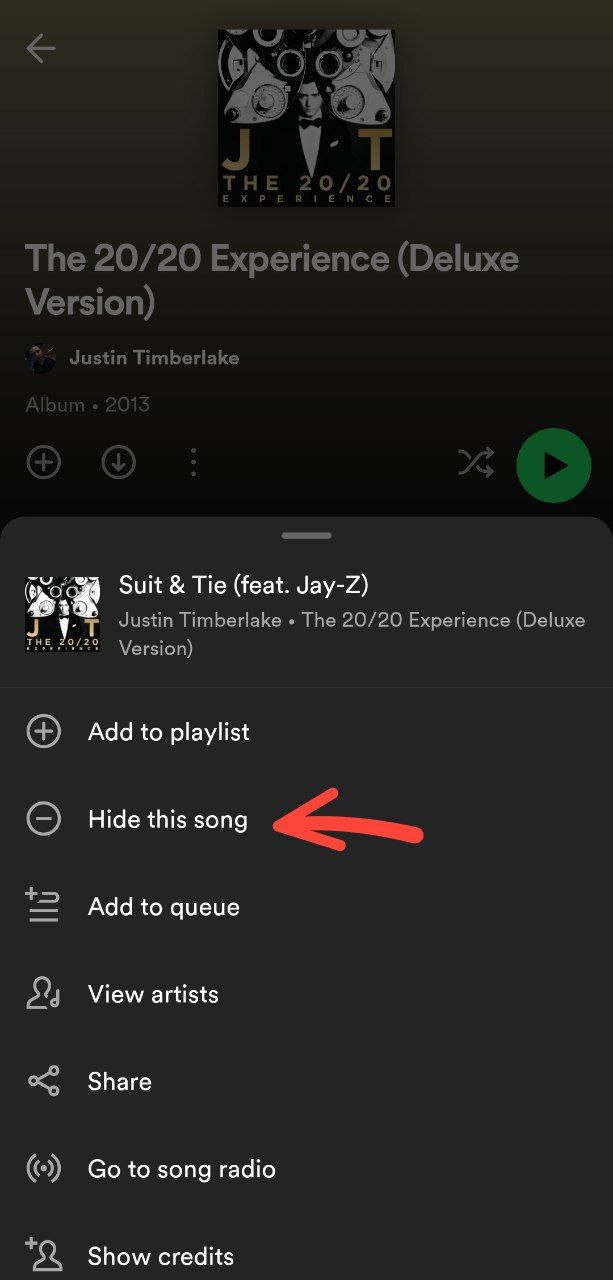Add Suit & Tie to queue
This screenshot has width=613, height=1280.
click(x=163, y=907)
